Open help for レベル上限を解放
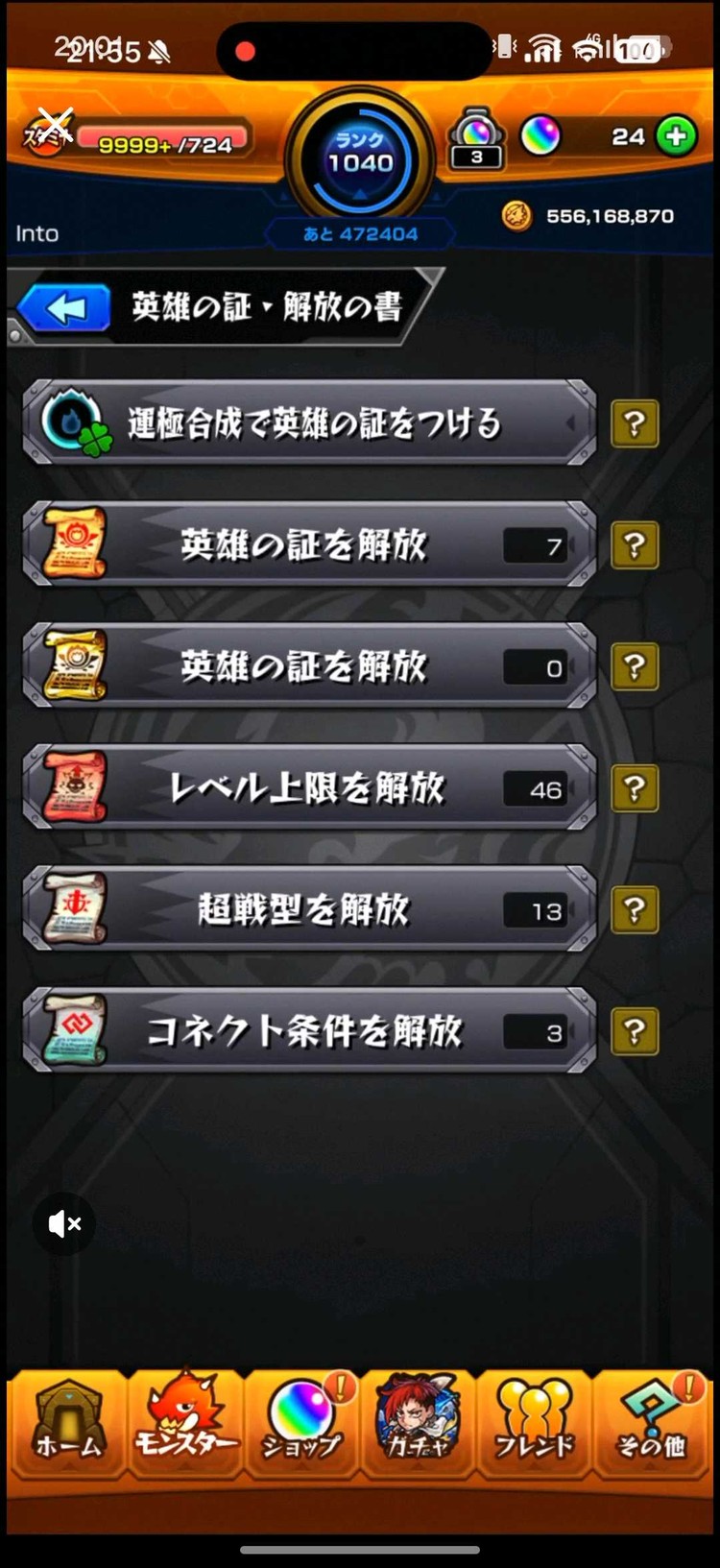Screen dimensions: 720x1568 pyautogui.click(x=635, y=787)
